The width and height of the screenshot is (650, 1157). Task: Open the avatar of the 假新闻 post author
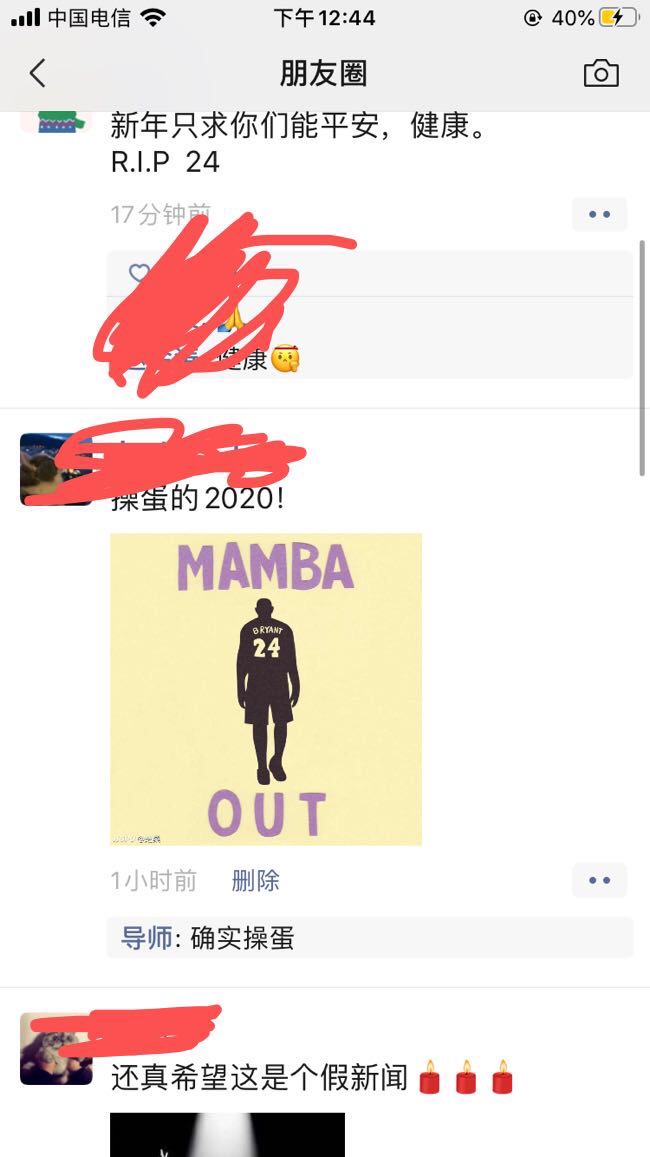(56, 1049)
